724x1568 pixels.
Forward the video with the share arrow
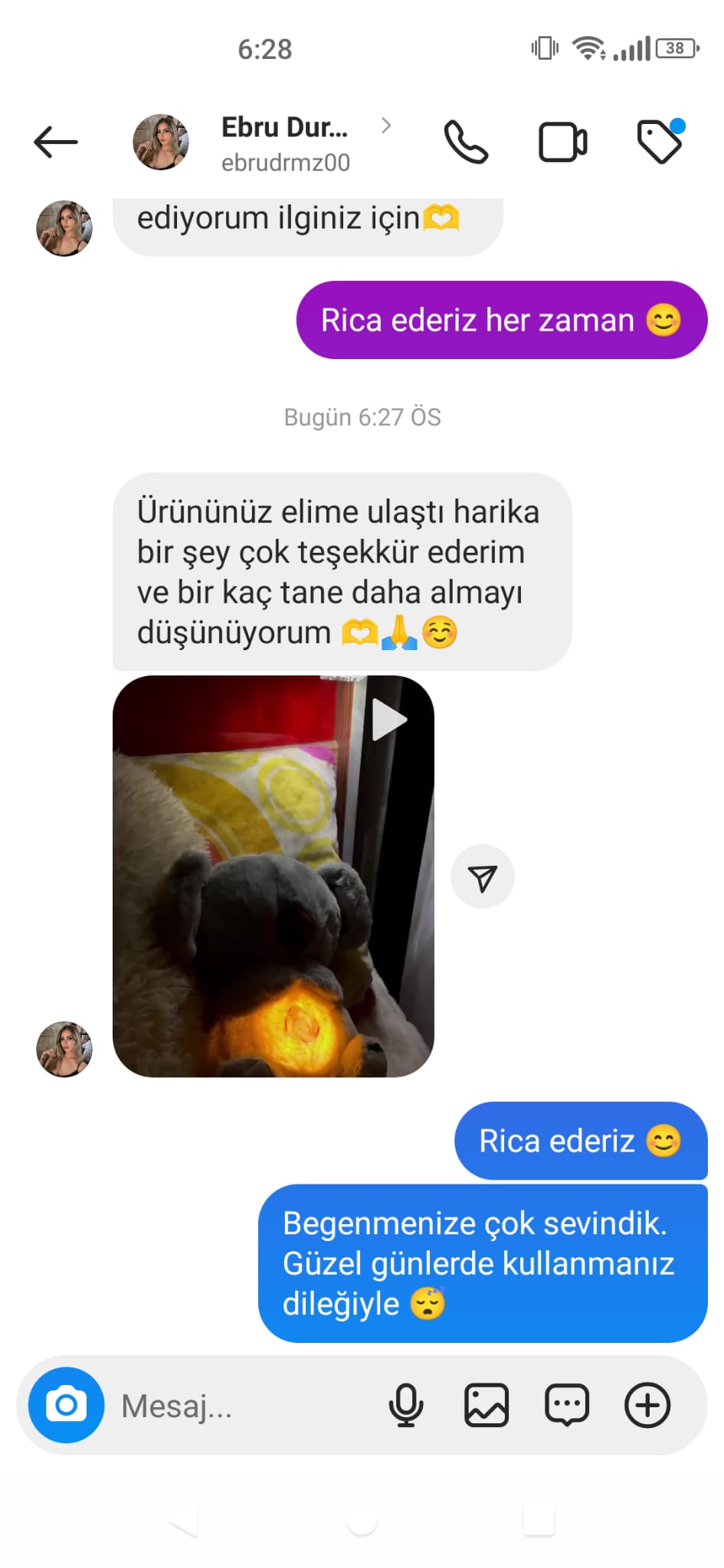point(482,877)
